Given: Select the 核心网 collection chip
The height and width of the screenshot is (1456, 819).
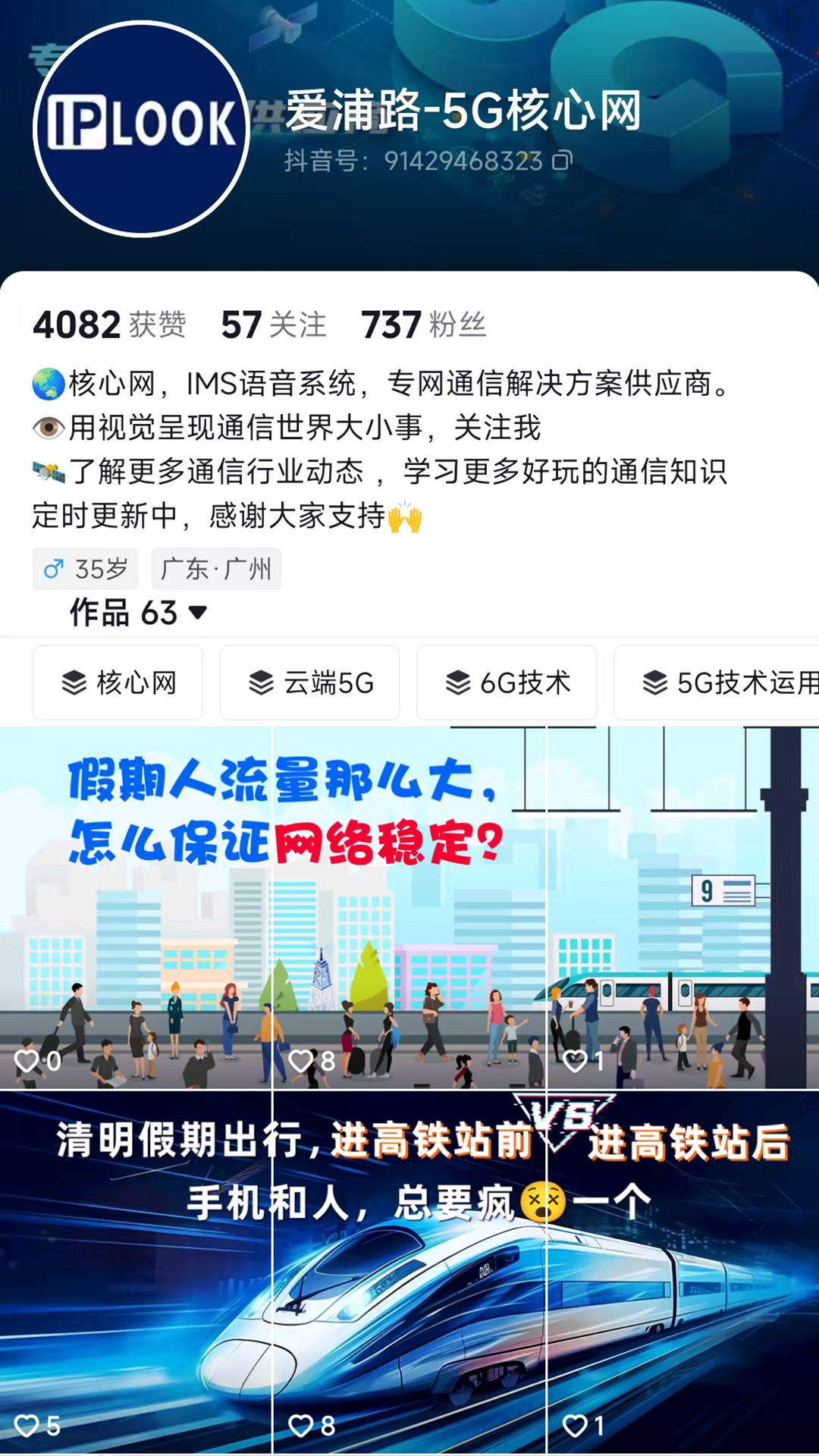Looking at the screenshot, I should click(118, 682).
